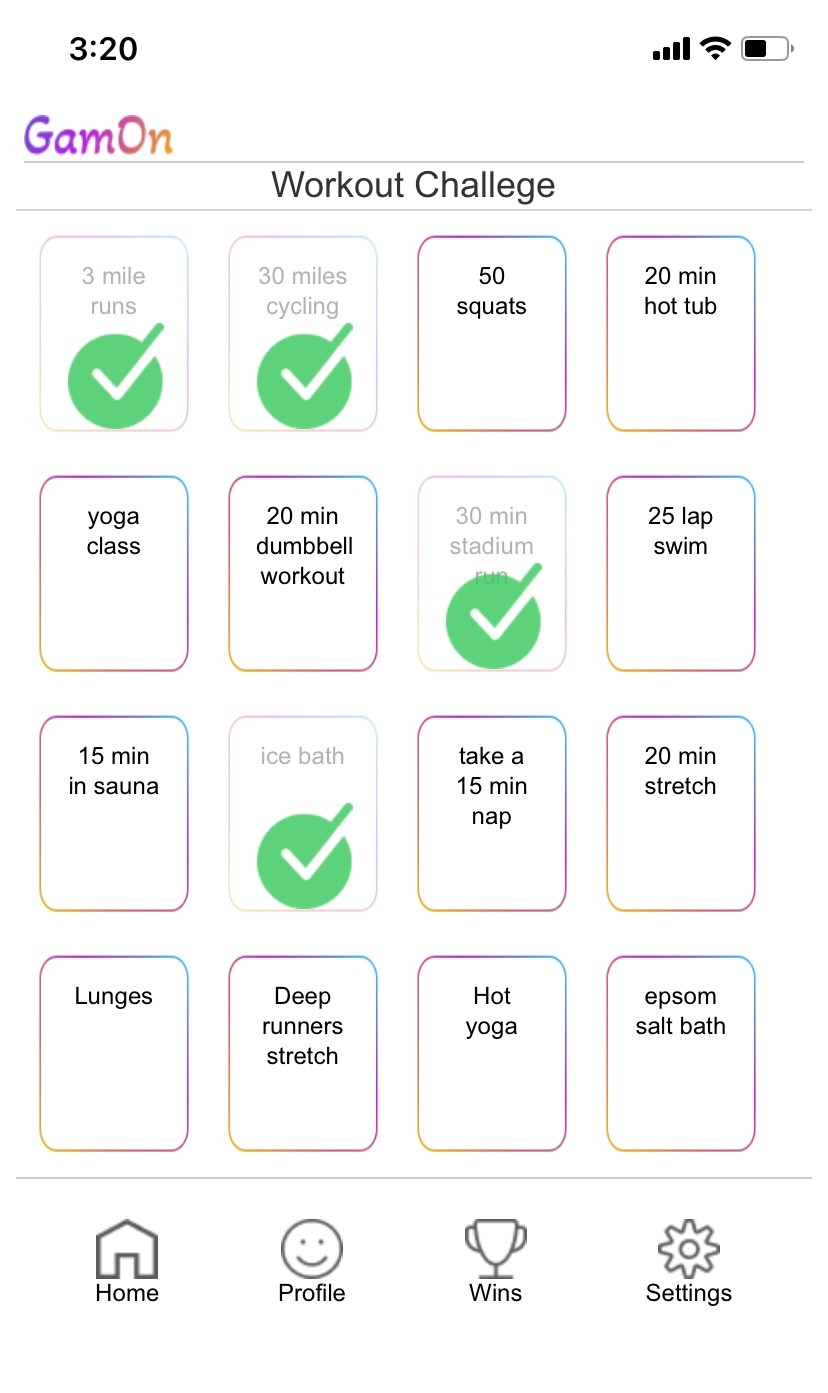The height and width of the screenshot is (1393, 828).
Task: Toggle the completed 30 min stadium run card
Action: (x=492, y=573)
